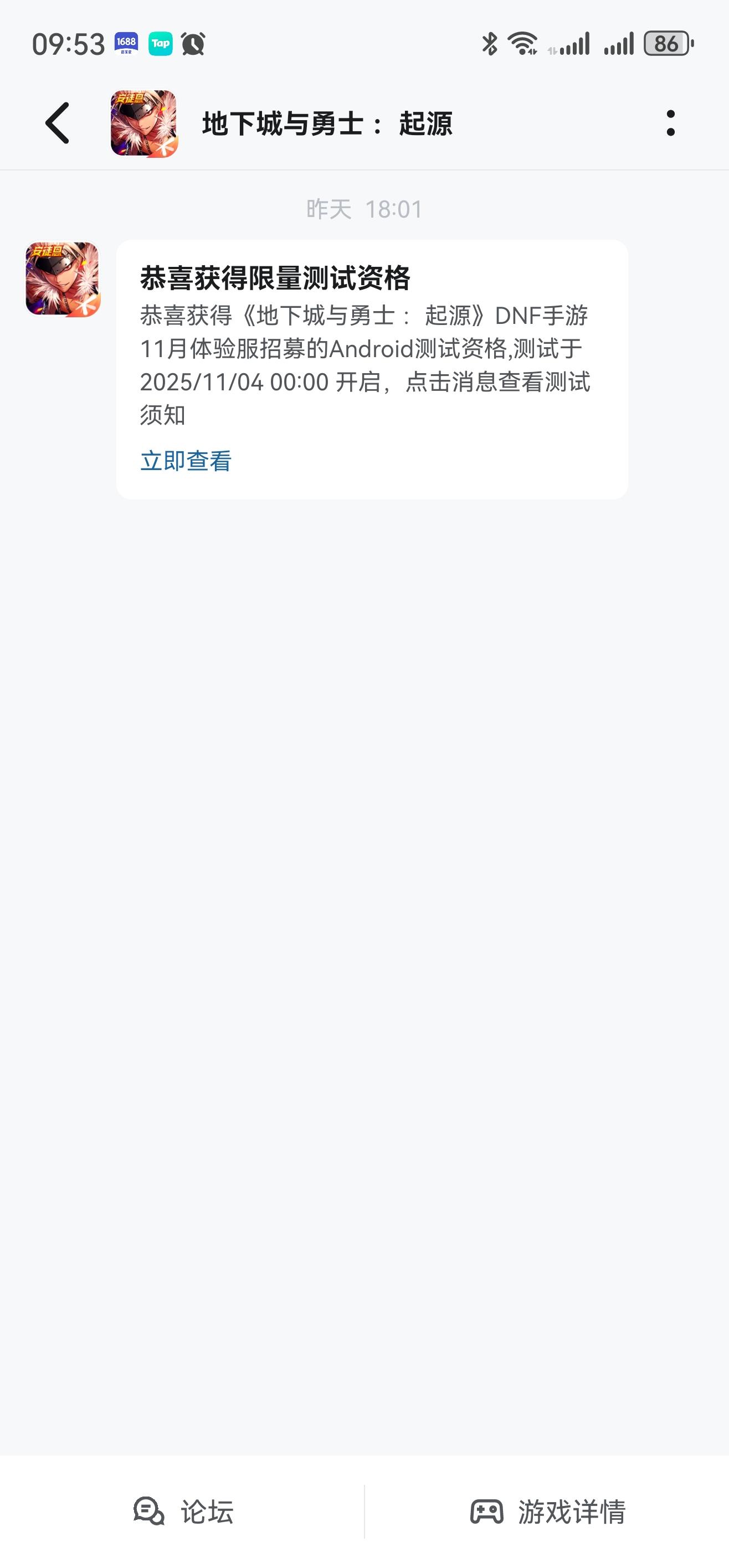Open the Wi-Fi status indicator
The height and width of the screenshot is (1568, 729).
click(522, 42)
